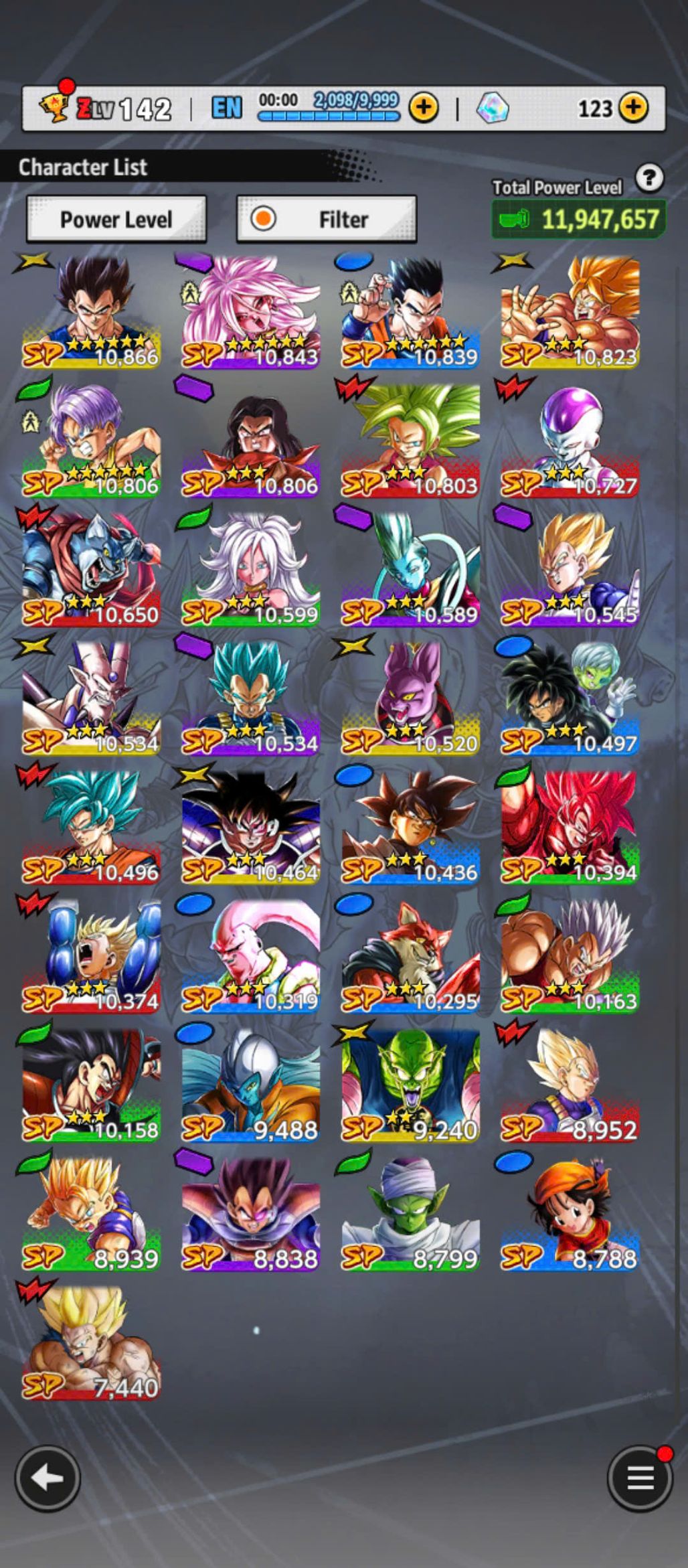Open the Filter options

click(x=327, y=219)
